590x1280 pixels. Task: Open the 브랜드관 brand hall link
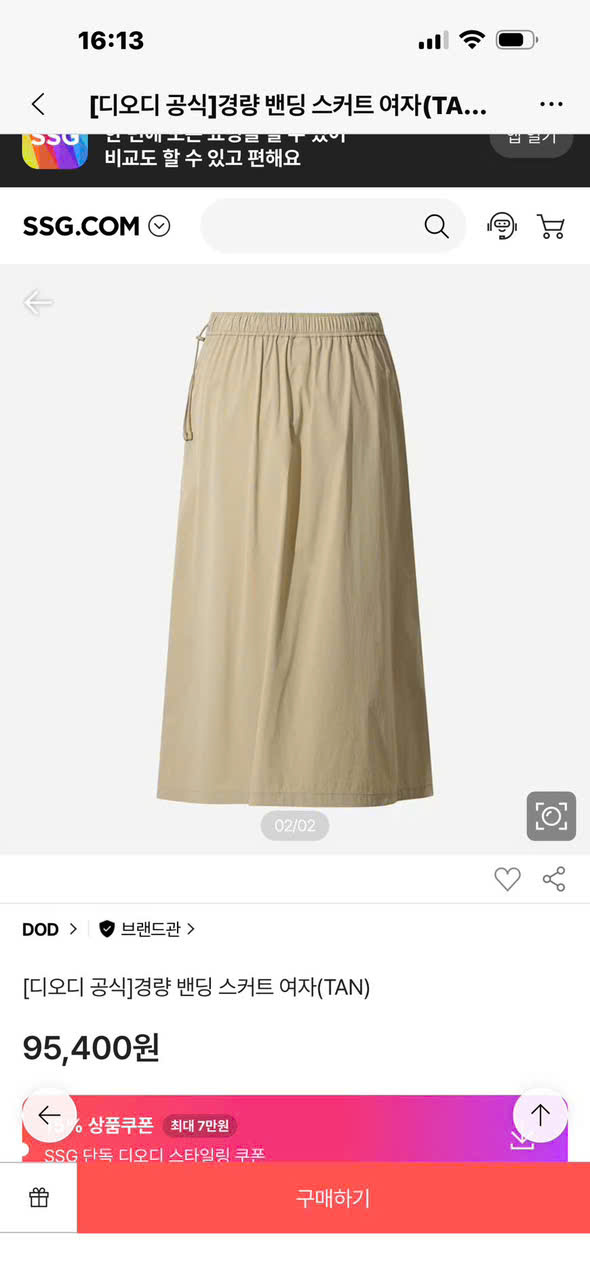[147, 929]
